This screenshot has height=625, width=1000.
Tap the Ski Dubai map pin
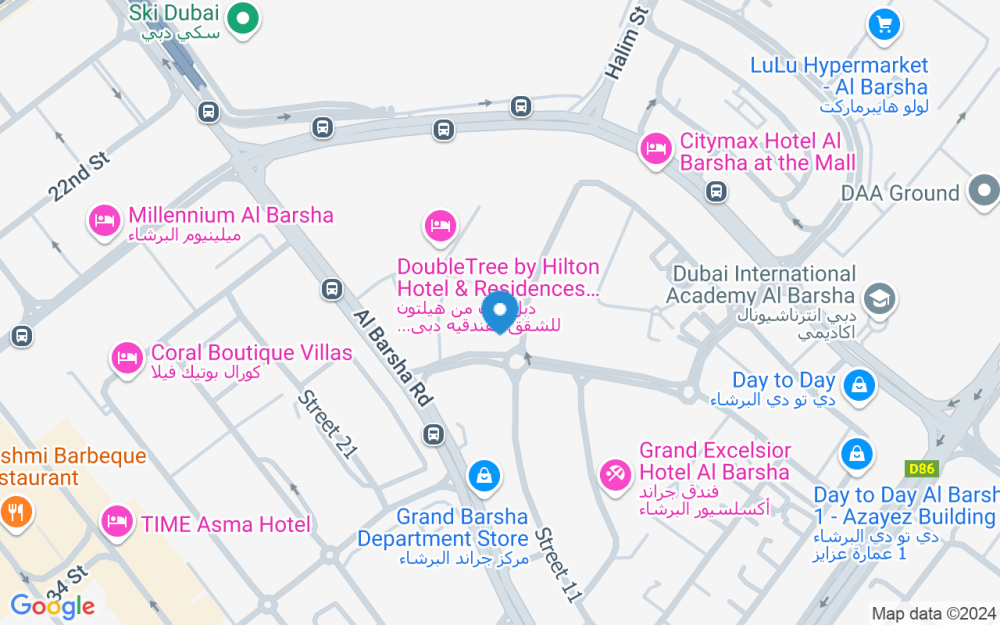point(243,21)
